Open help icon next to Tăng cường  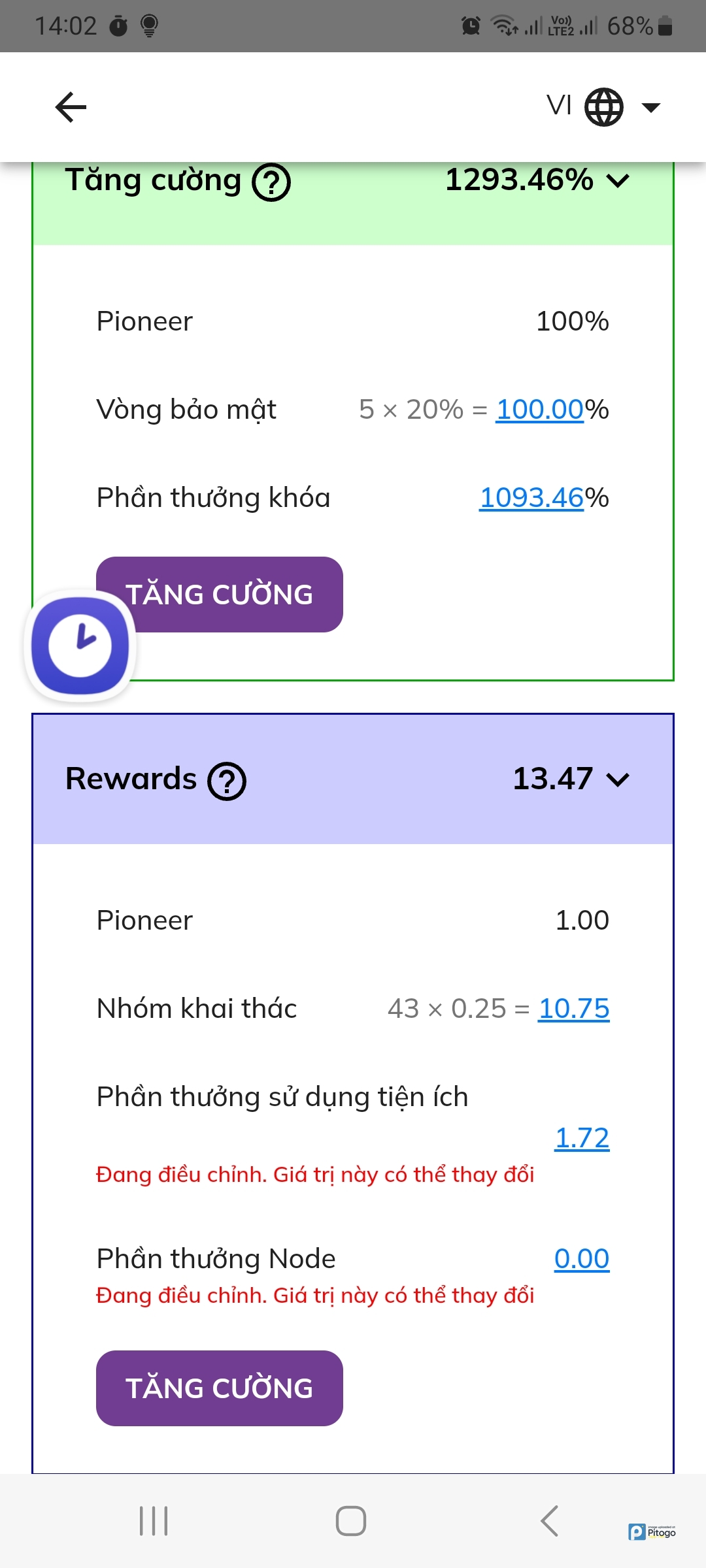[271, 182]
